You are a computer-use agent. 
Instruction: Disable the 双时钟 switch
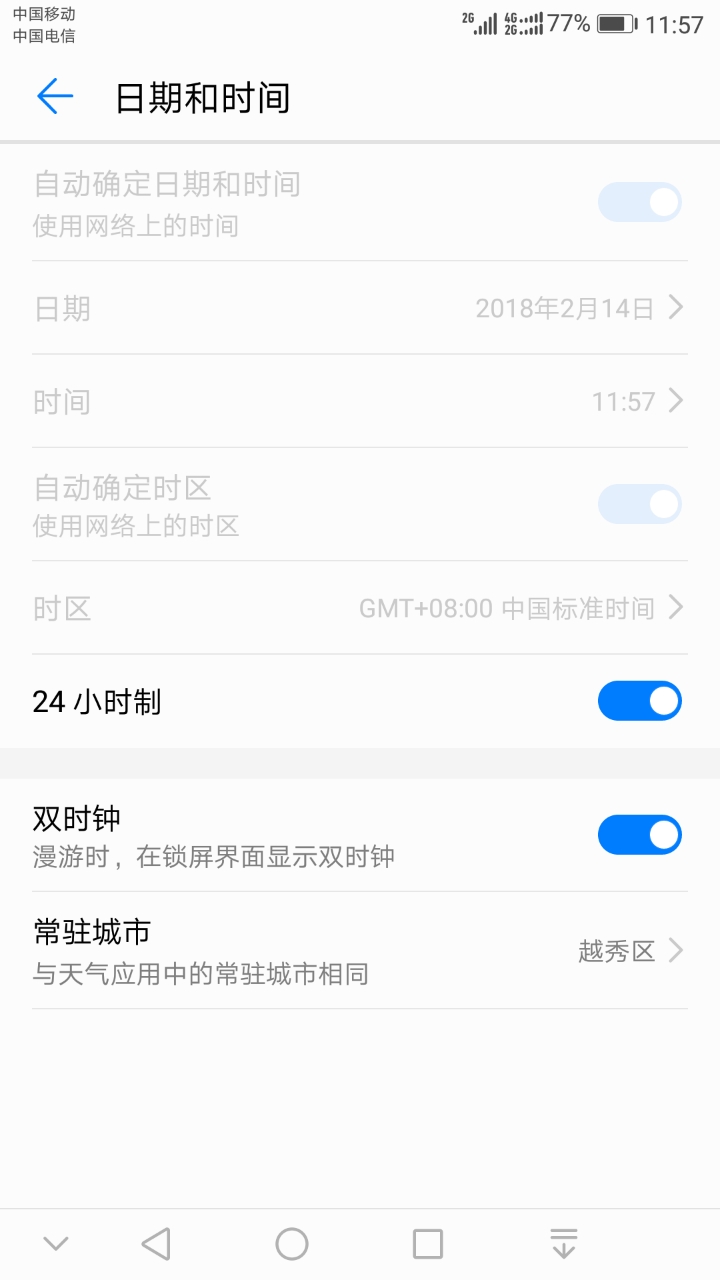click(x=639, y=835)
